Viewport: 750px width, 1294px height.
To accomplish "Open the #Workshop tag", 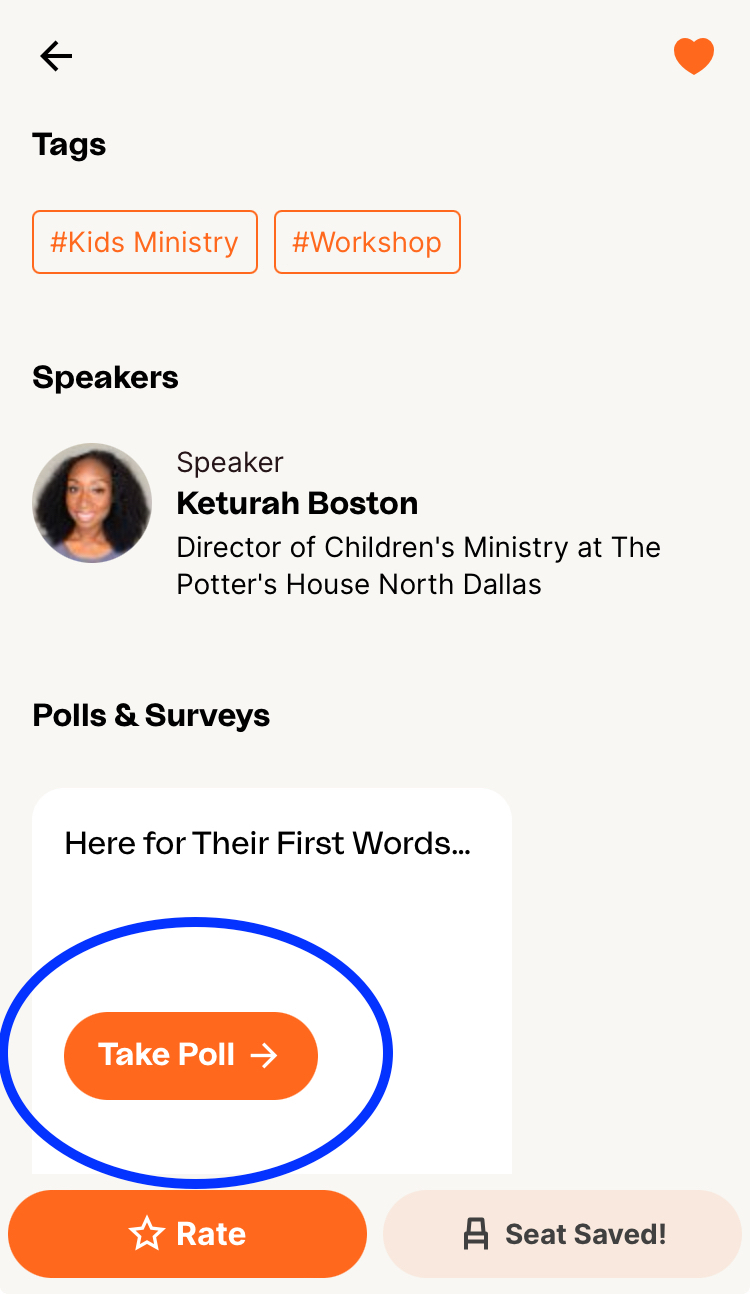I will point(367,242).
